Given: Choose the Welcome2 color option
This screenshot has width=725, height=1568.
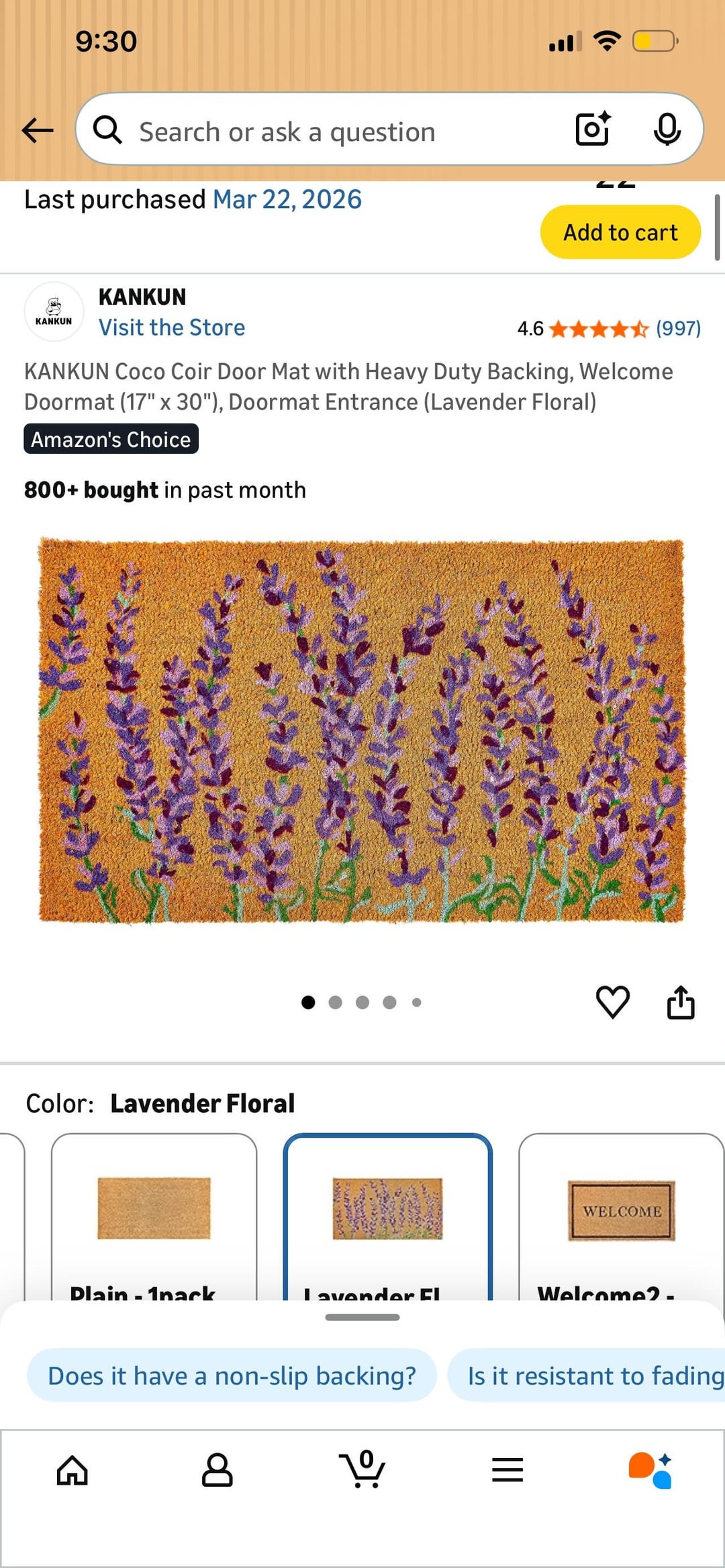Looking at the screenshot, I should (x=621, y=1216).
